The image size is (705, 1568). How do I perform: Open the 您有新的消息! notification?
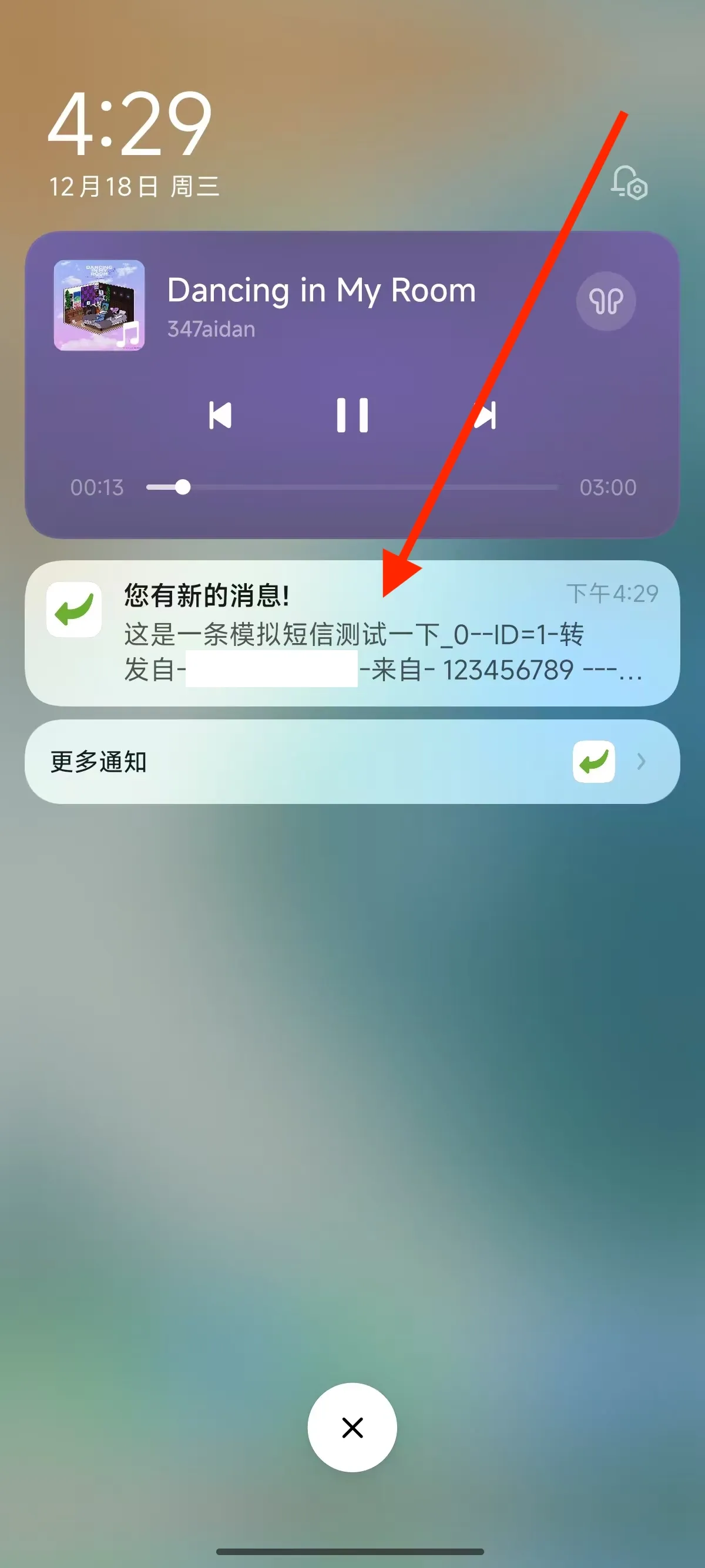352,633
